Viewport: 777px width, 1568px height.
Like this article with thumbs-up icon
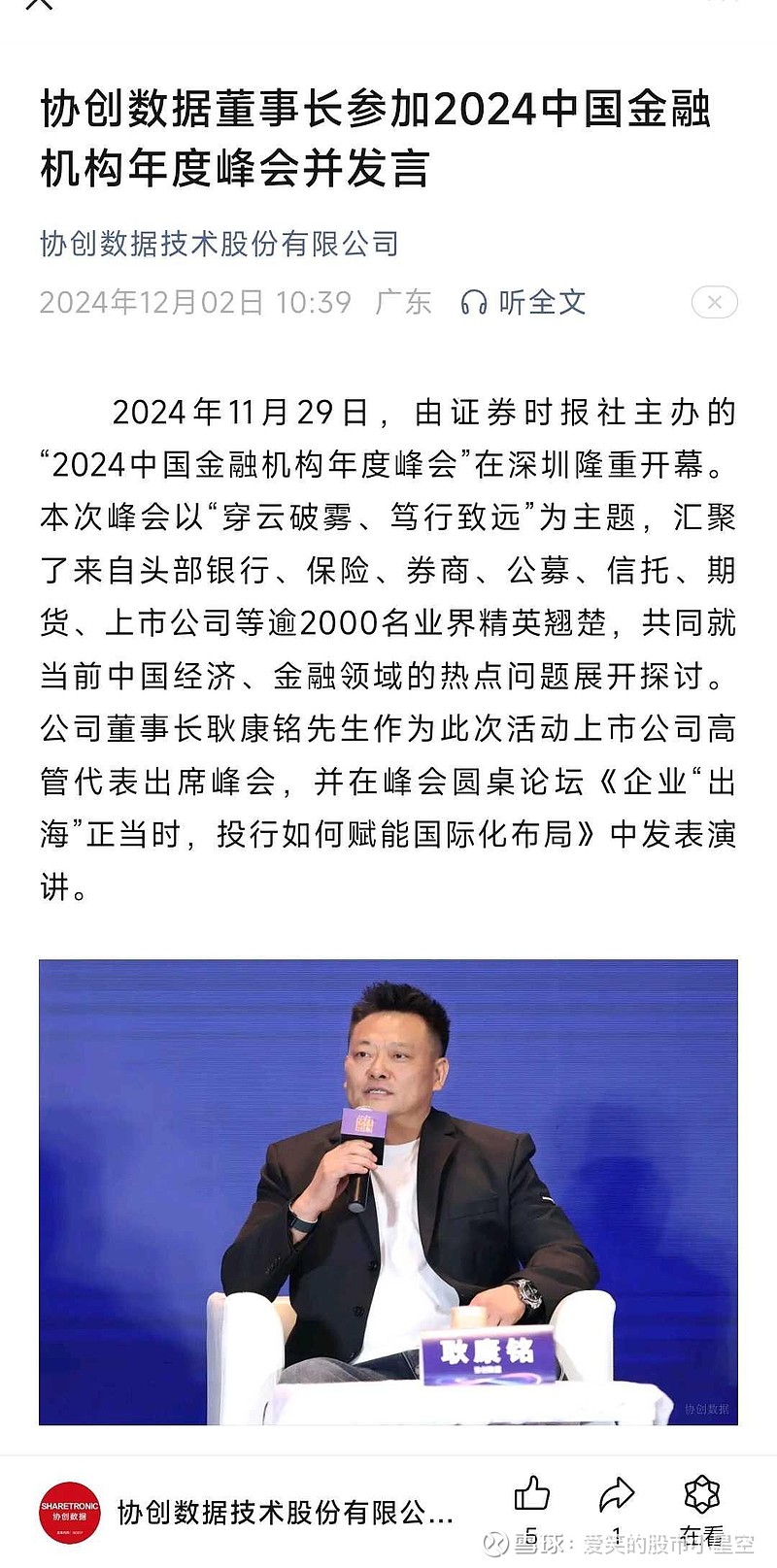pyautogui.click(x=531, y=1495)
